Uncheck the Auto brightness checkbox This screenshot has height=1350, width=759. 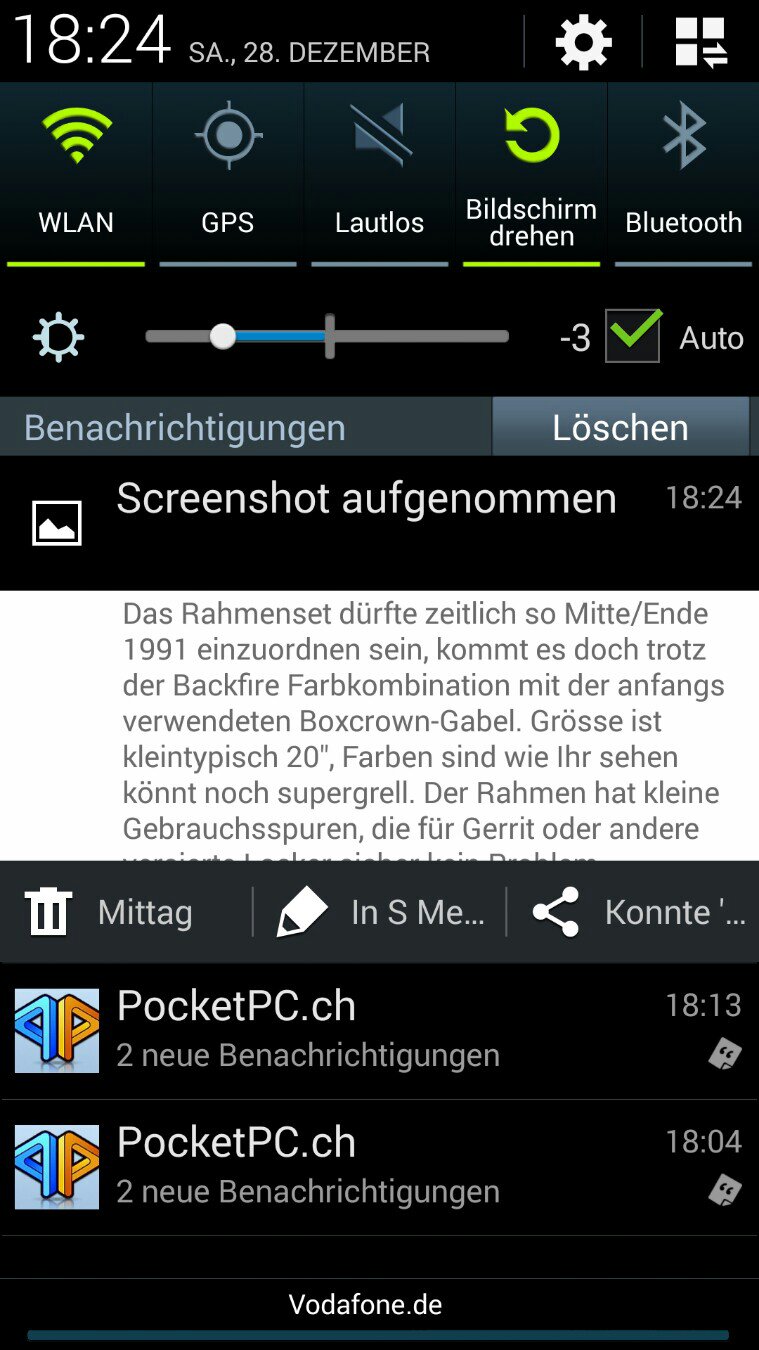(633, 336)
